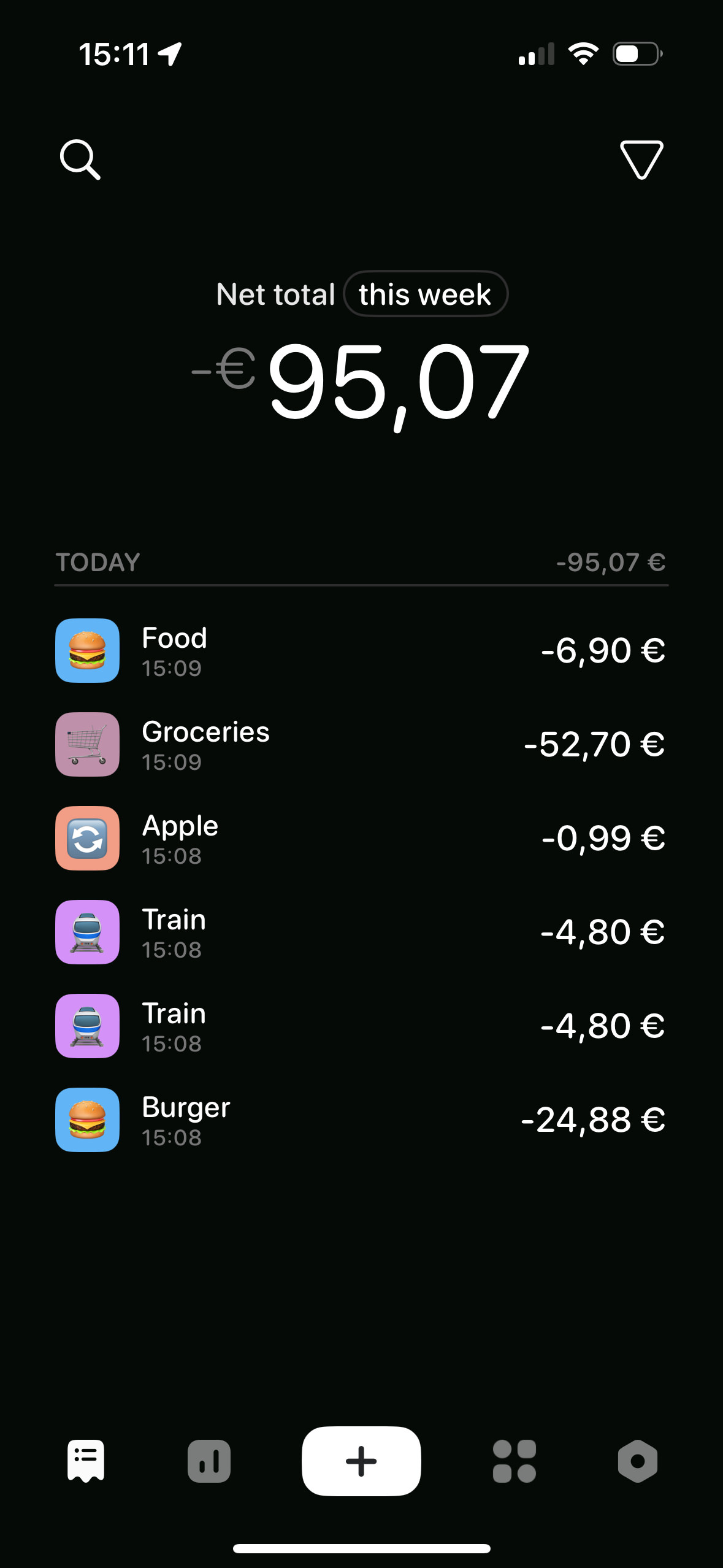The height and width of the screenshot is (1568, 723).
Task: Tap the TODAY section total of -95,07 €
Action: [610, 561]
